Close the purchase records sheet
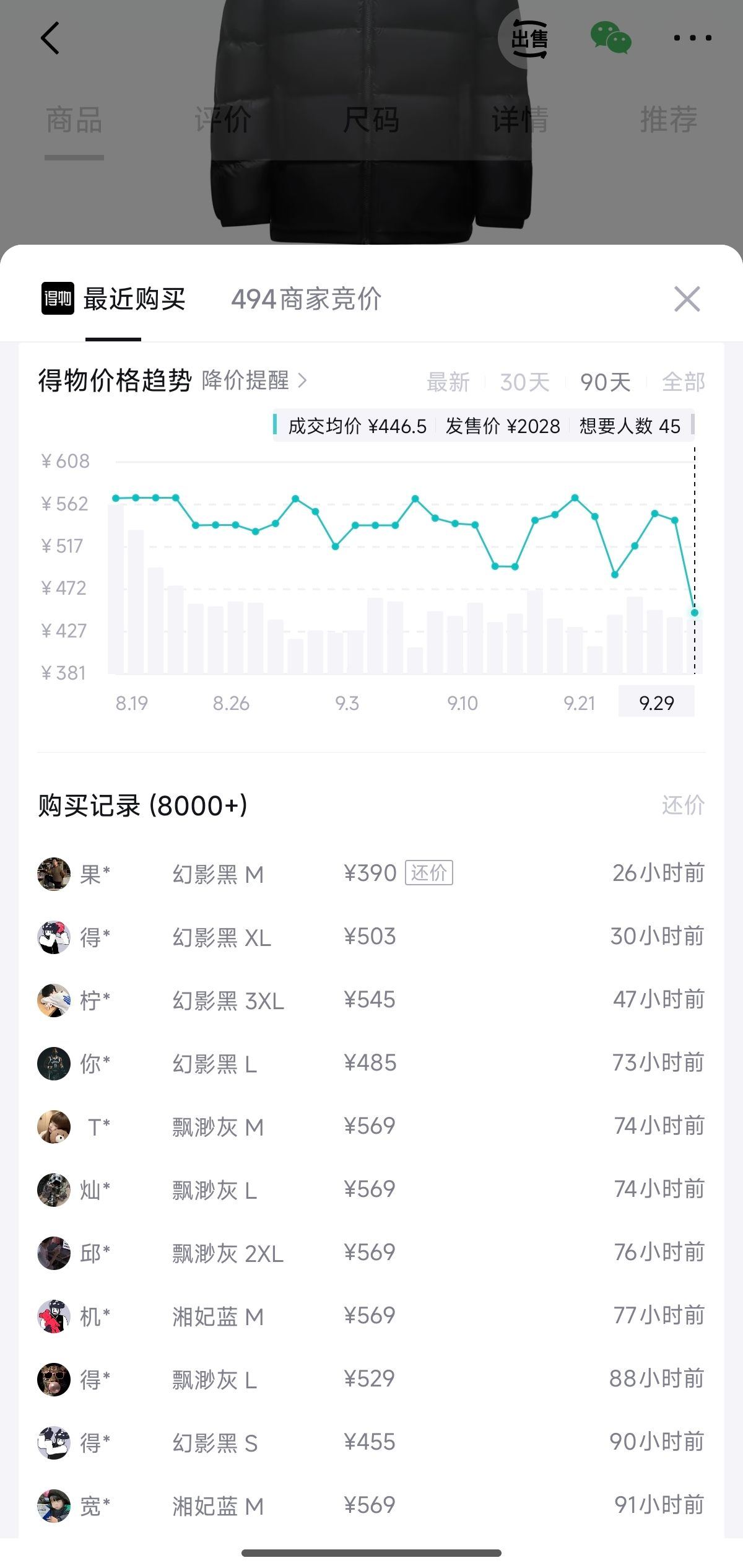The width and height of the screenshot is (743, 1568). point(687,299)
